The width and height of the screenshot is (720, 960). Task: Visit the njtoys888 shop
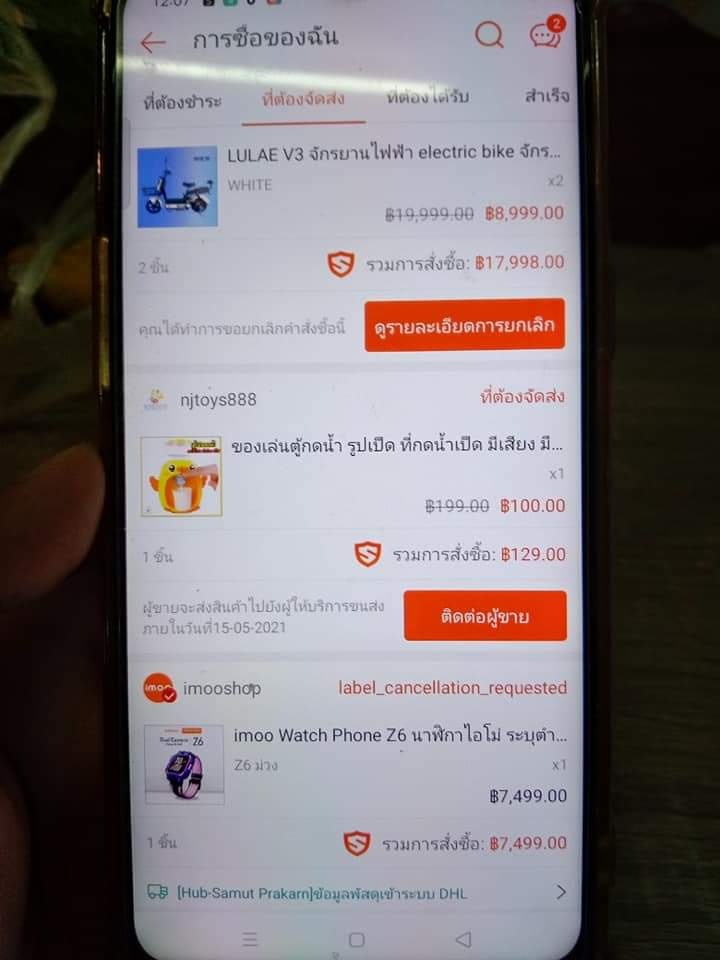pos(218,399)
